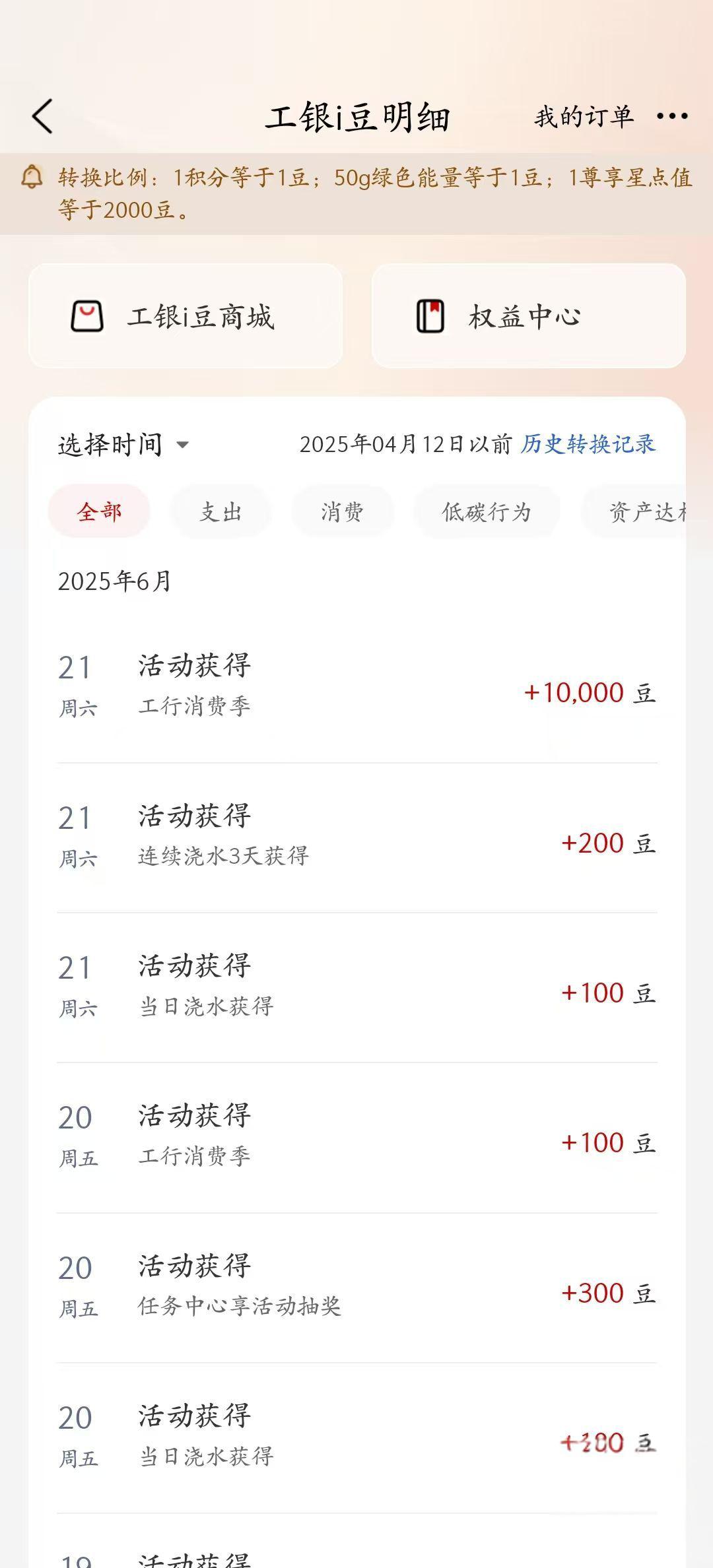Go back using the top-left arrow
The height and width of the screenshot is (1568, 713).
(42, 117)
